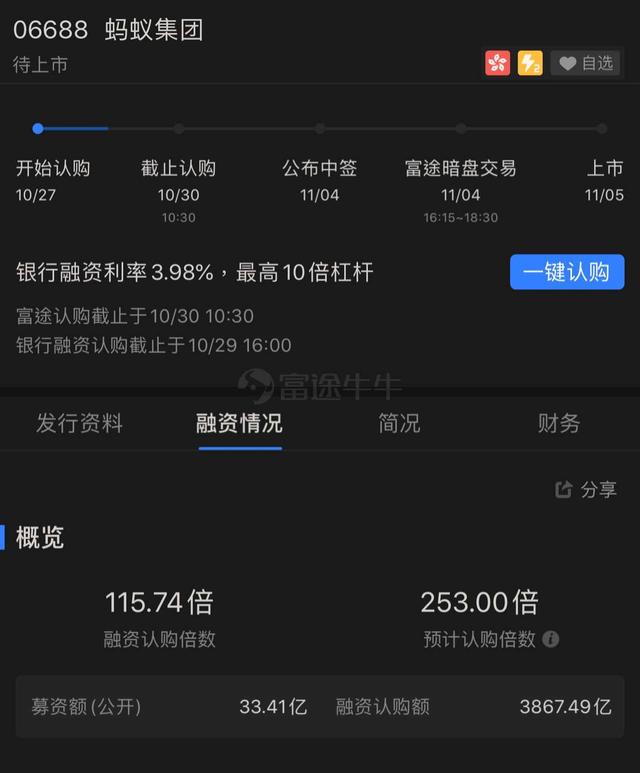Tap the 一键认购 subscribe button
The height and width of the screenshot is (773, 640).
click(567, 272)
